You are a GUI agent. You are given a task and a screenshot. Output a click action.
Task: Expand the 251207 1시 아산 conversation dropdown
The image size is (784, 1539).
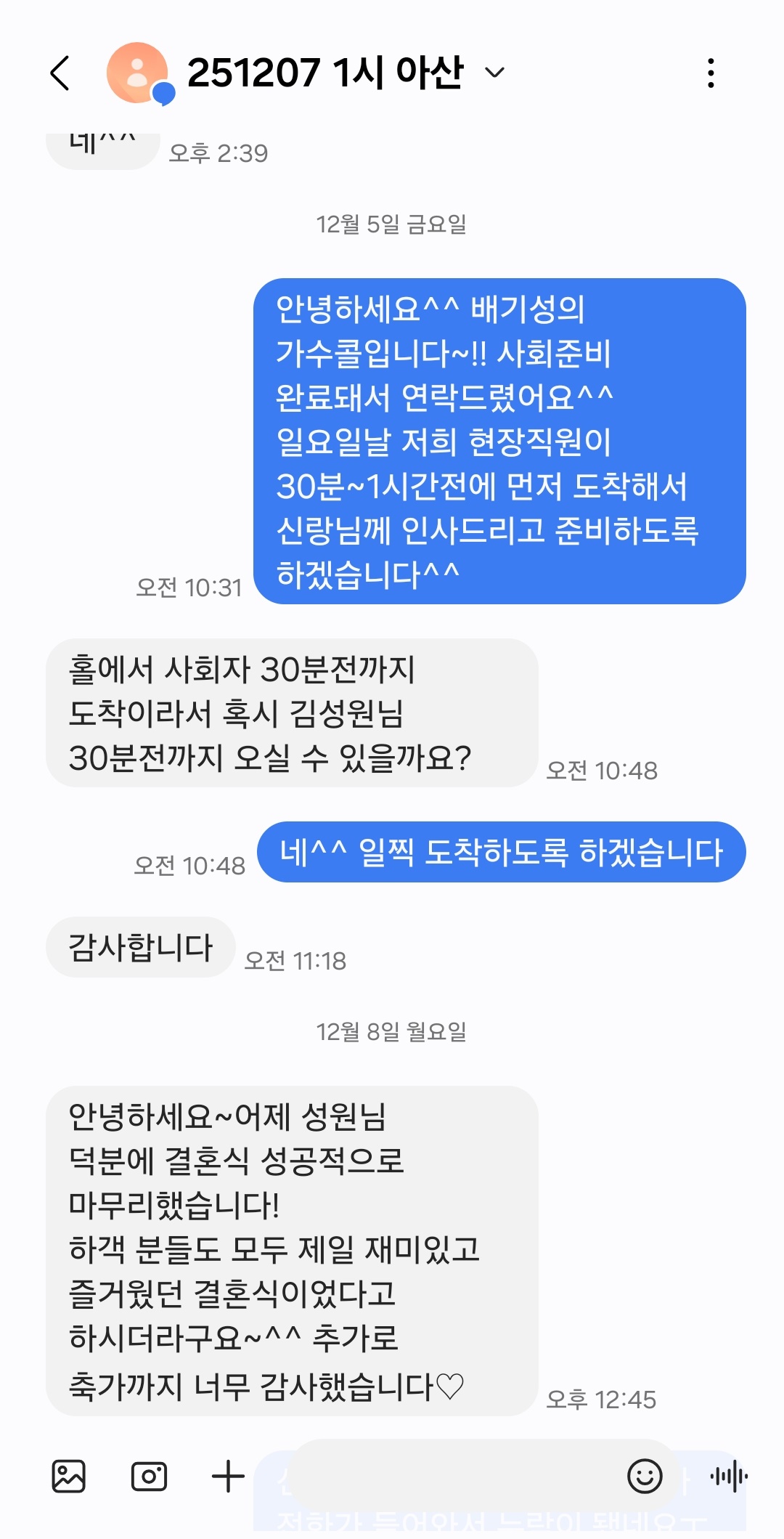coord(494,73)
